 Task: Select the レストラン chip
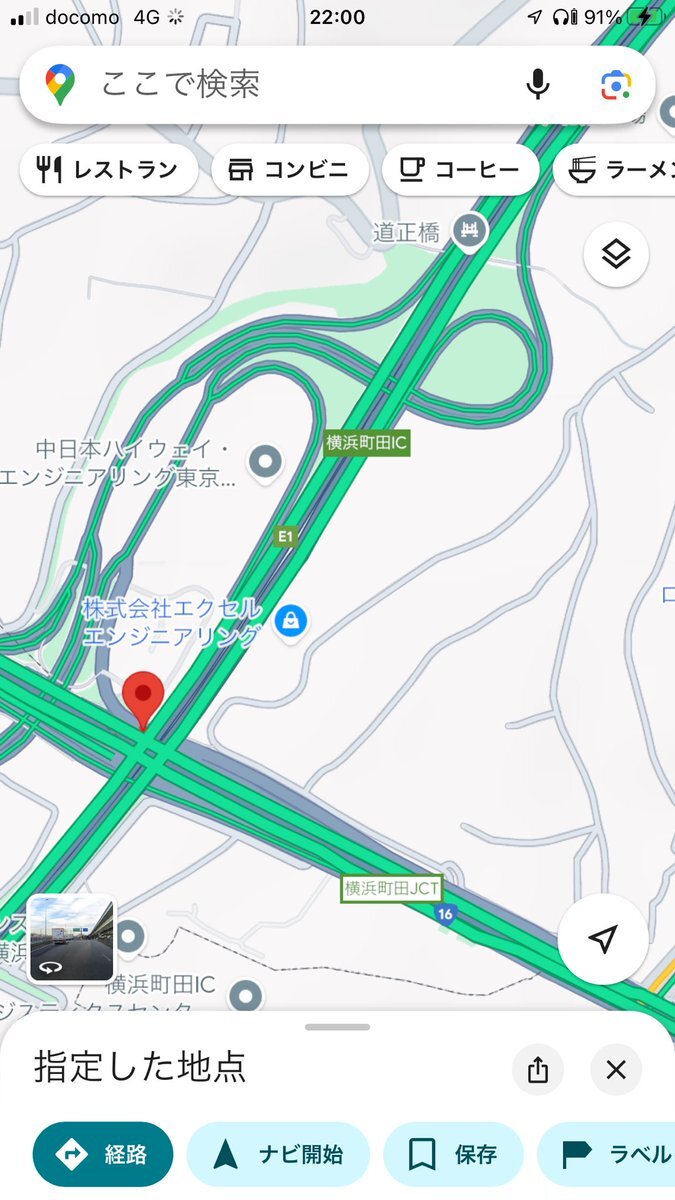[x=109, y=170]
